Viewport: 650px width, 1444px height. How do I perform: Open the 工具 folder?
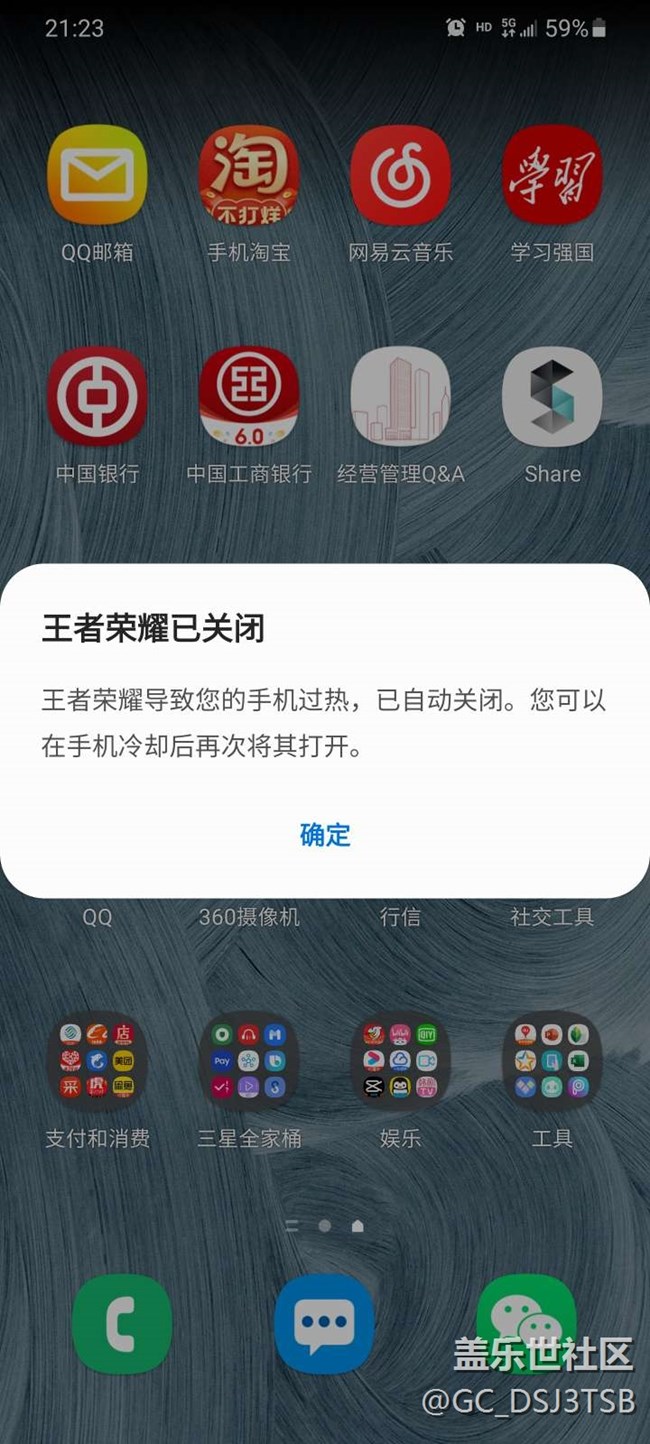pos(552,1060)
